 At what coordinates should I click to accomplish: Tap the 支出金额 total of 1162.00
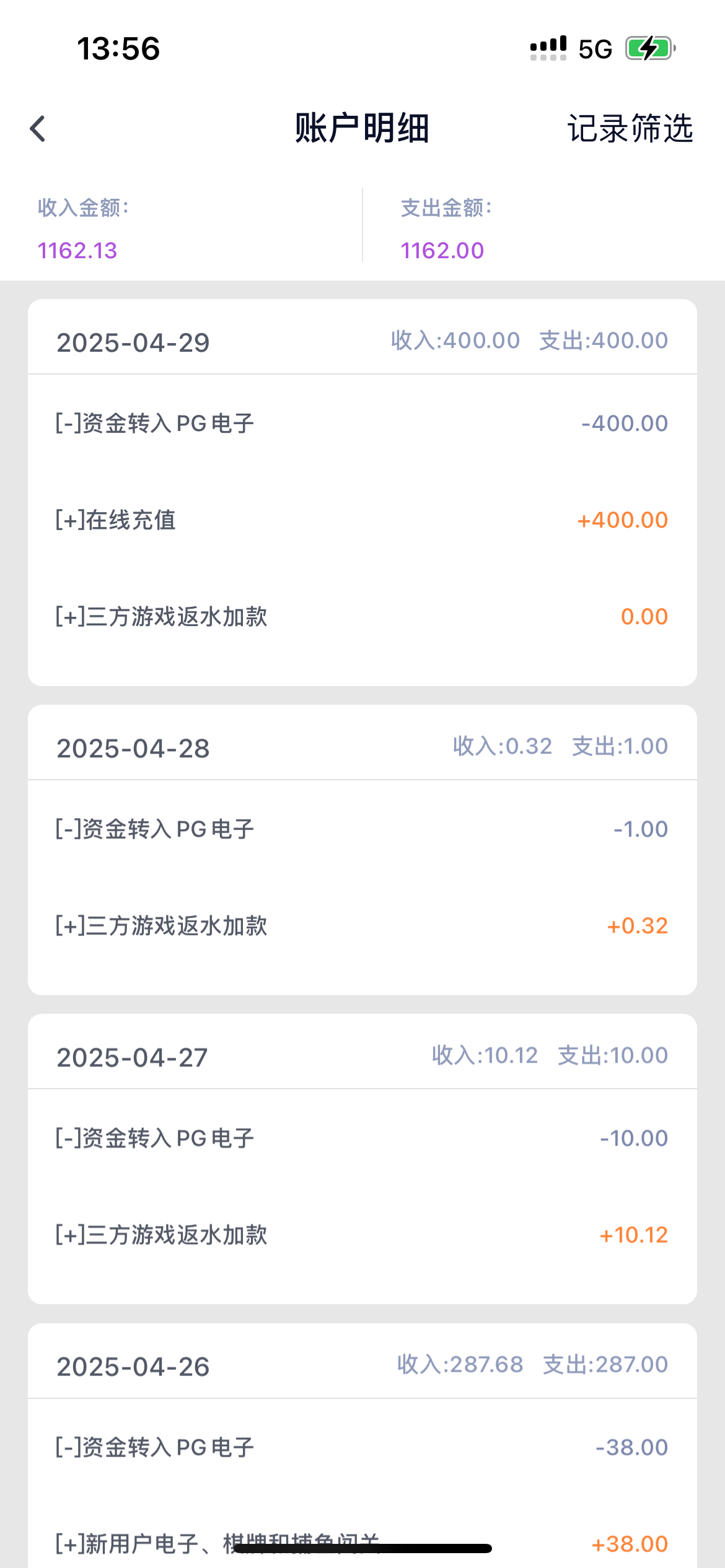click(441, 250)
